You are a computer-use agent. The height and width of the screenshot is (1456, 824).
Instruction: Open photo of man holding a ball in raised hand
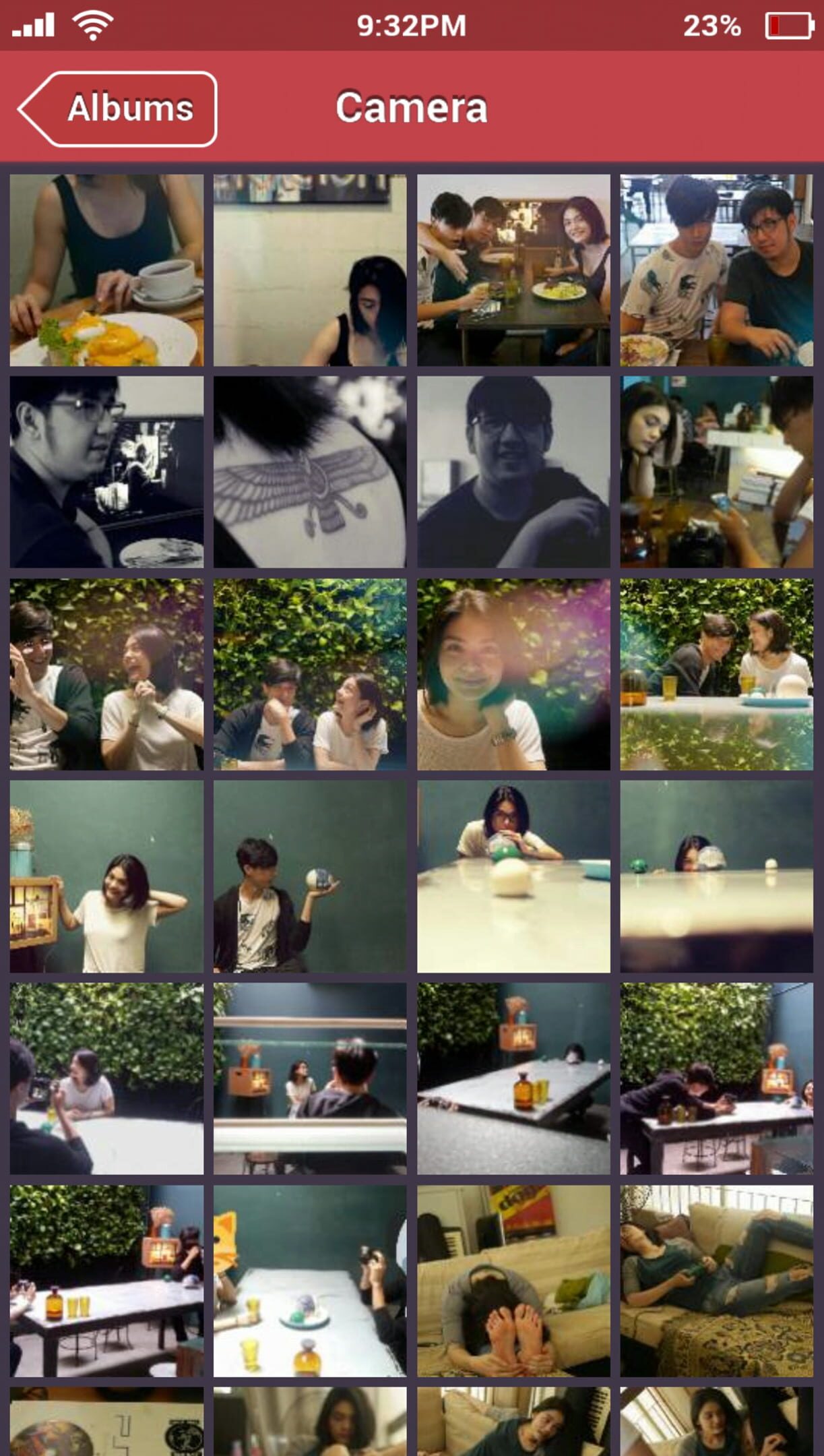point(310,876)
